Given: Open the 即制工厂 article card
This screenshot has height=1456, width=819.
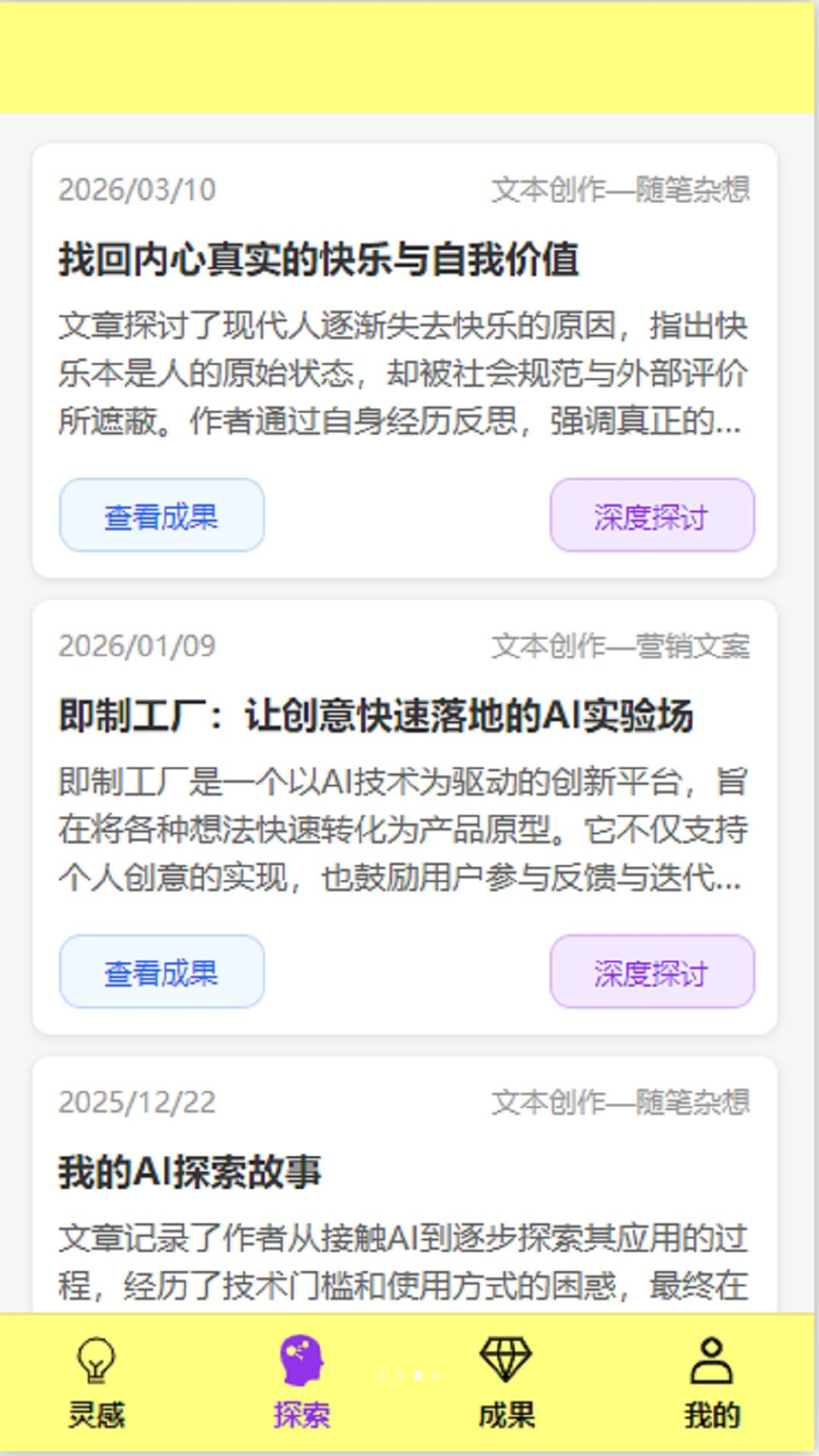Looking at the screenshot, I should click(404, 817).
